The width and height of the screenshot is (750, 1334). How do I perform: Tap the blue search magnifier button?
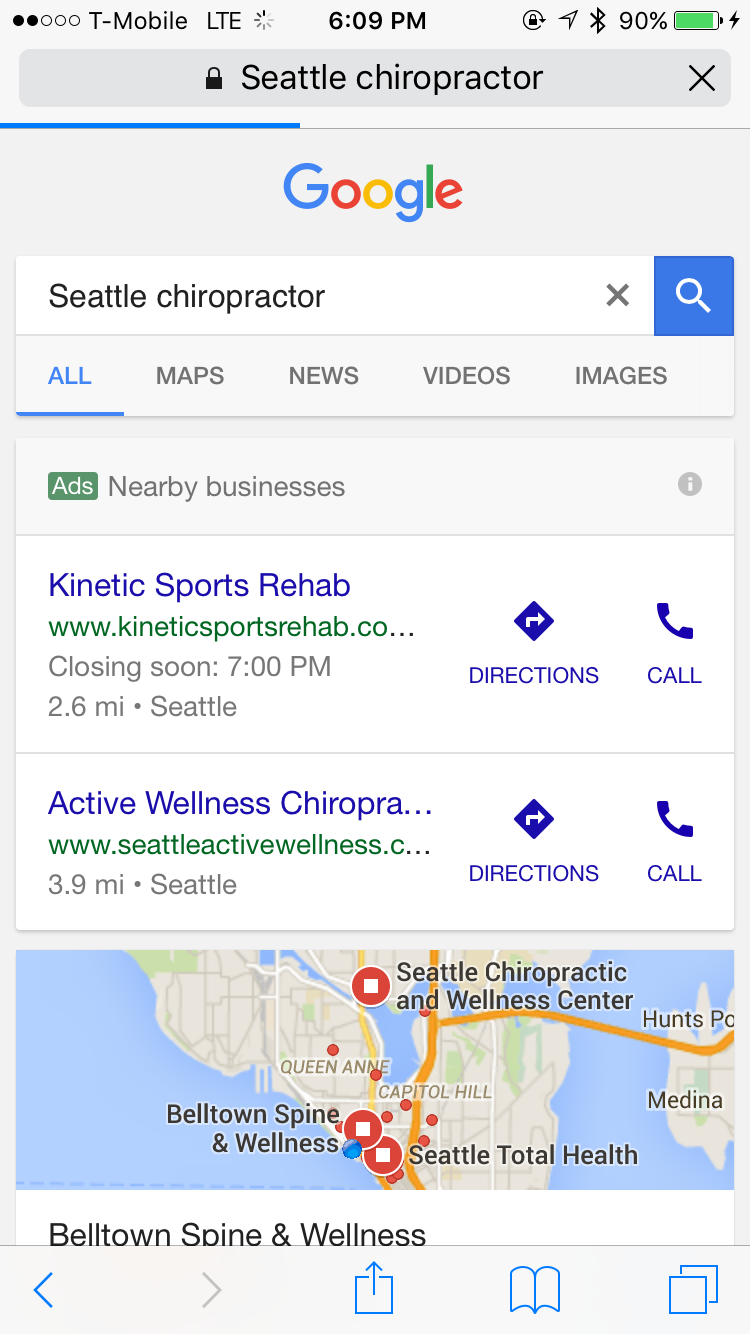[x=693, y=295]
